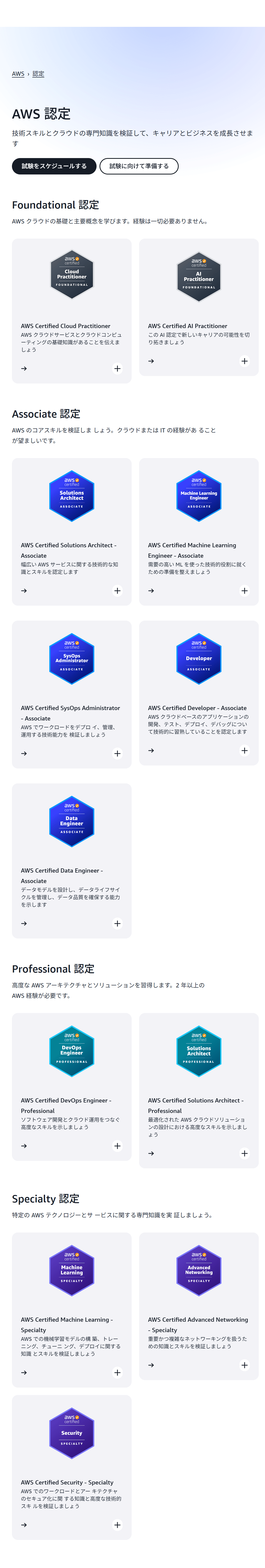Follow the arrow on AI Practitioner card
The image size is (265, 1568).
pos(151,361)
